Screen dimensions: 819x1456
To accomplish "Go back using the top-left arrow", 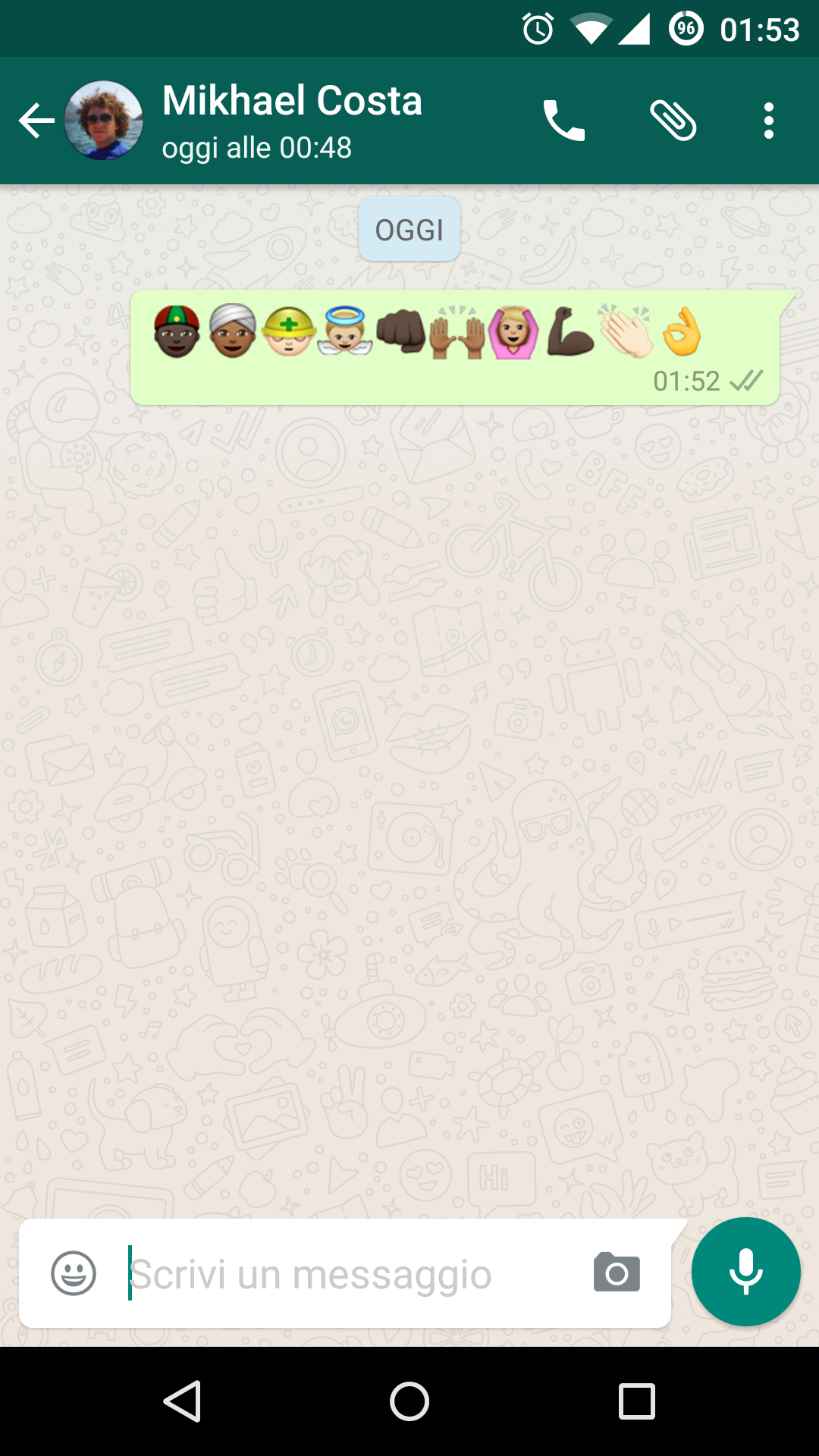I will 36,121.
